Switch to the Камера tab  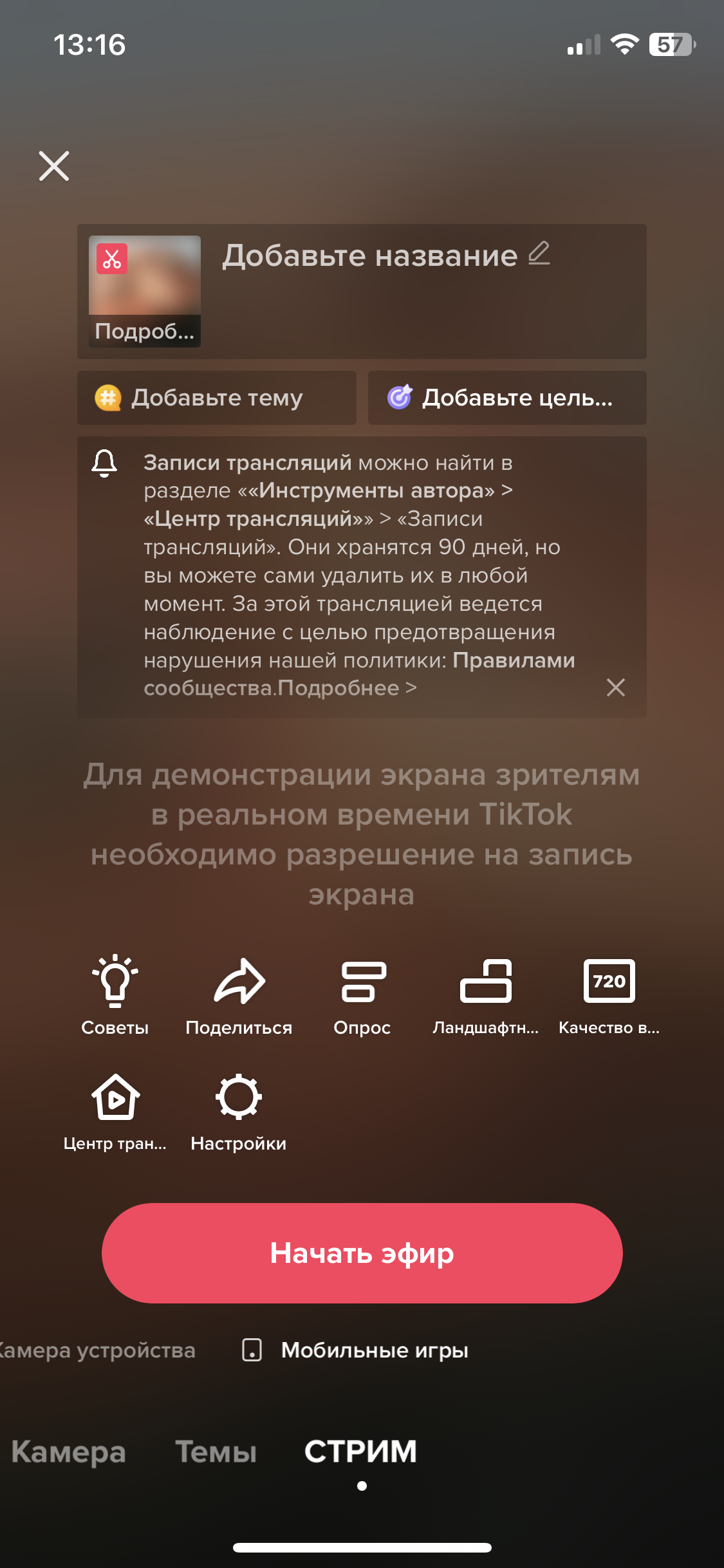68,1451
